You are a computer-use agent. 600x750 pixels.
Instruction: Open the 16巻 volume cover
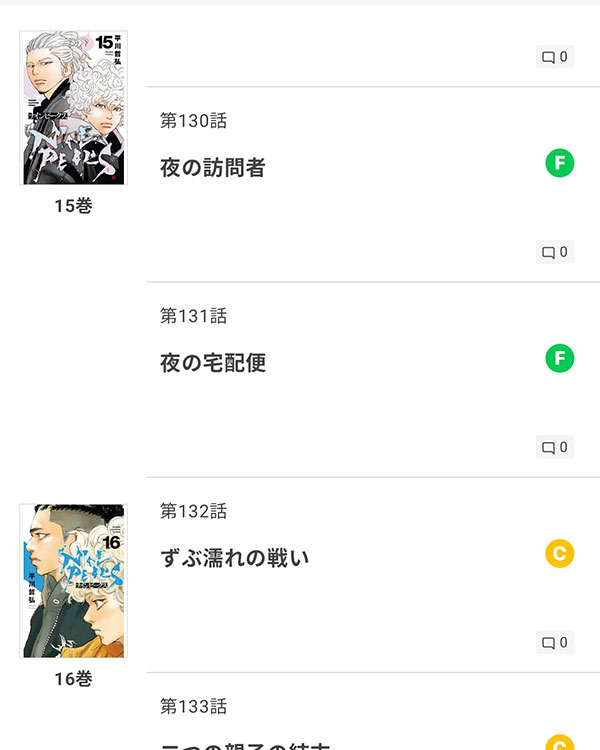tap(73, 581)
